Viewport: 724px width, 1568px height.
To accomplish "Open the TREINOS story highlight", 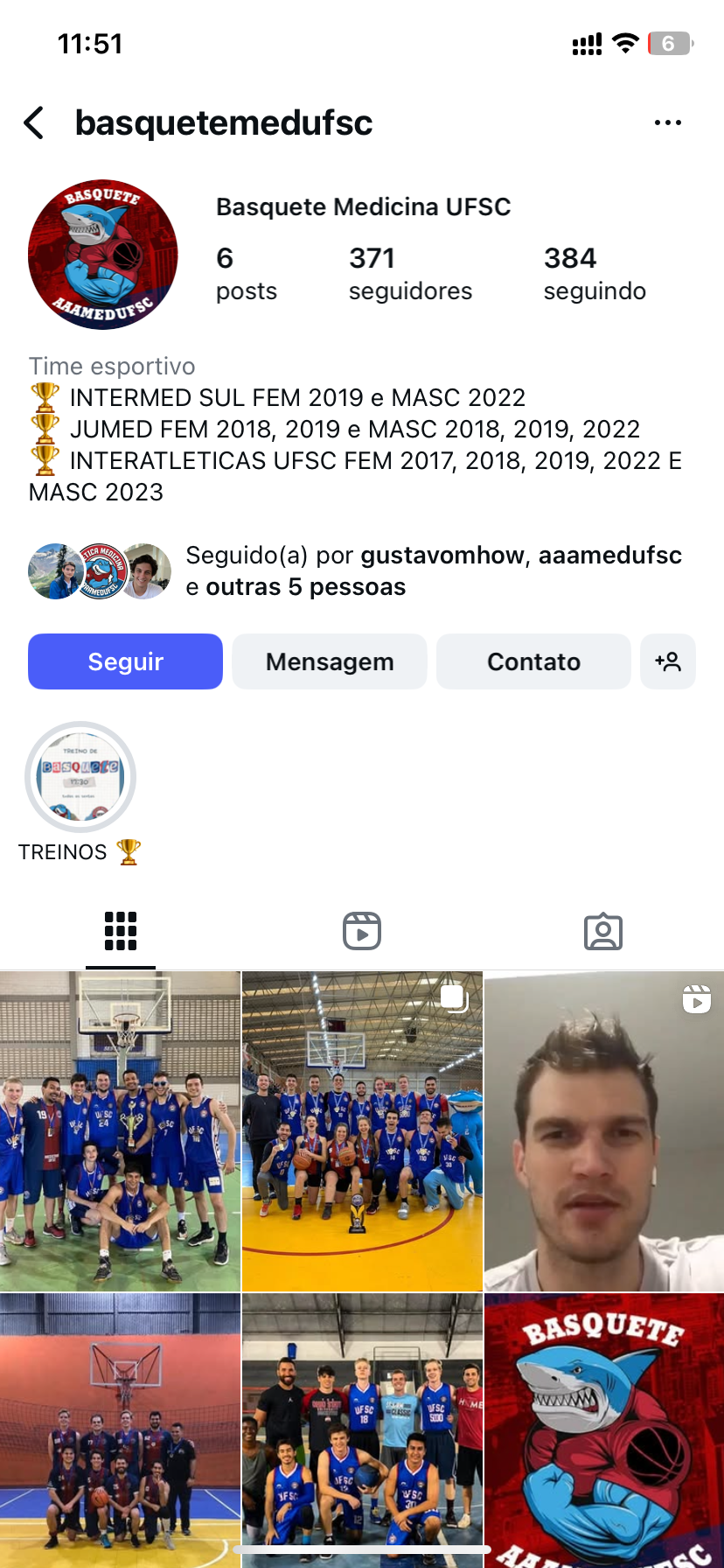I will (80, 777).
